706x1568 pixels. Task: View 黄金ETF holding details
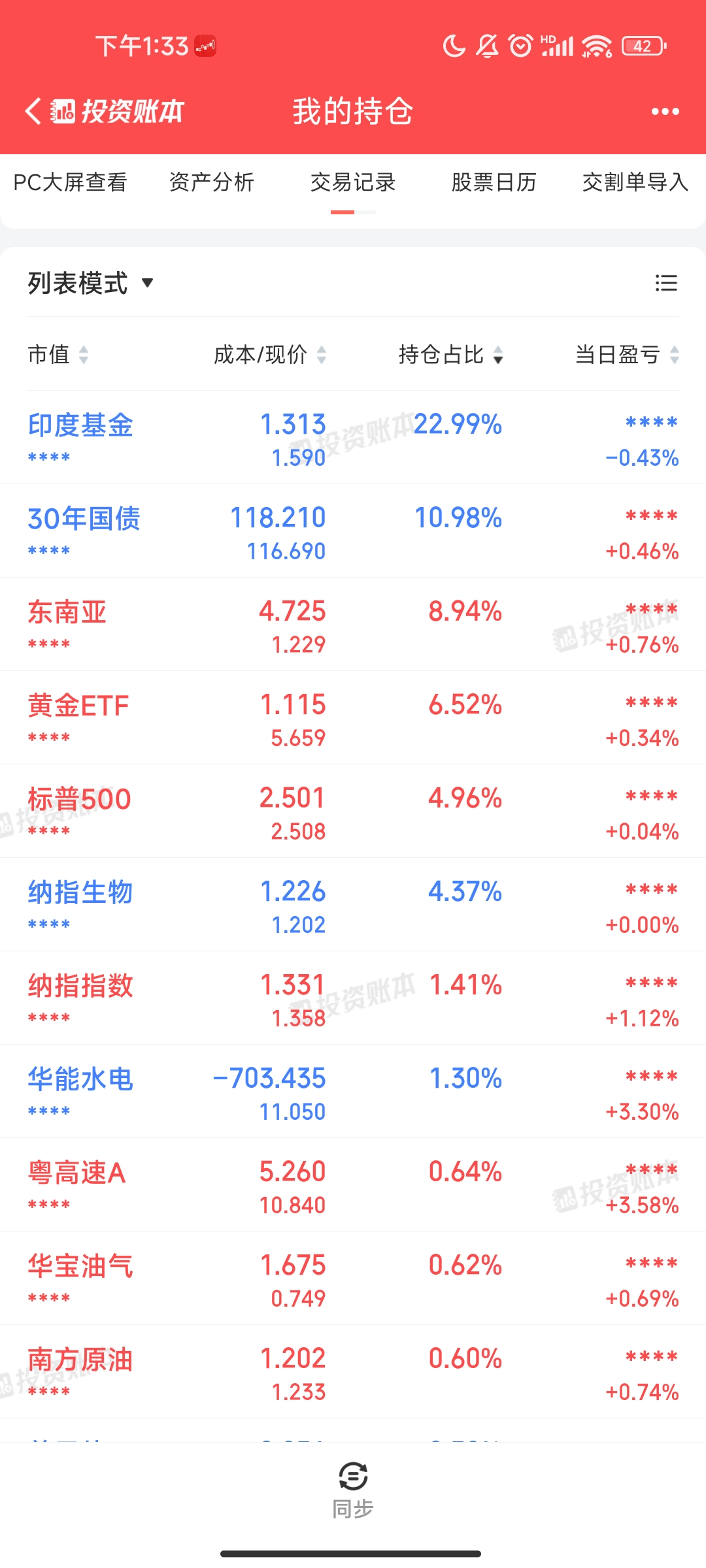(x=78, y=706)
